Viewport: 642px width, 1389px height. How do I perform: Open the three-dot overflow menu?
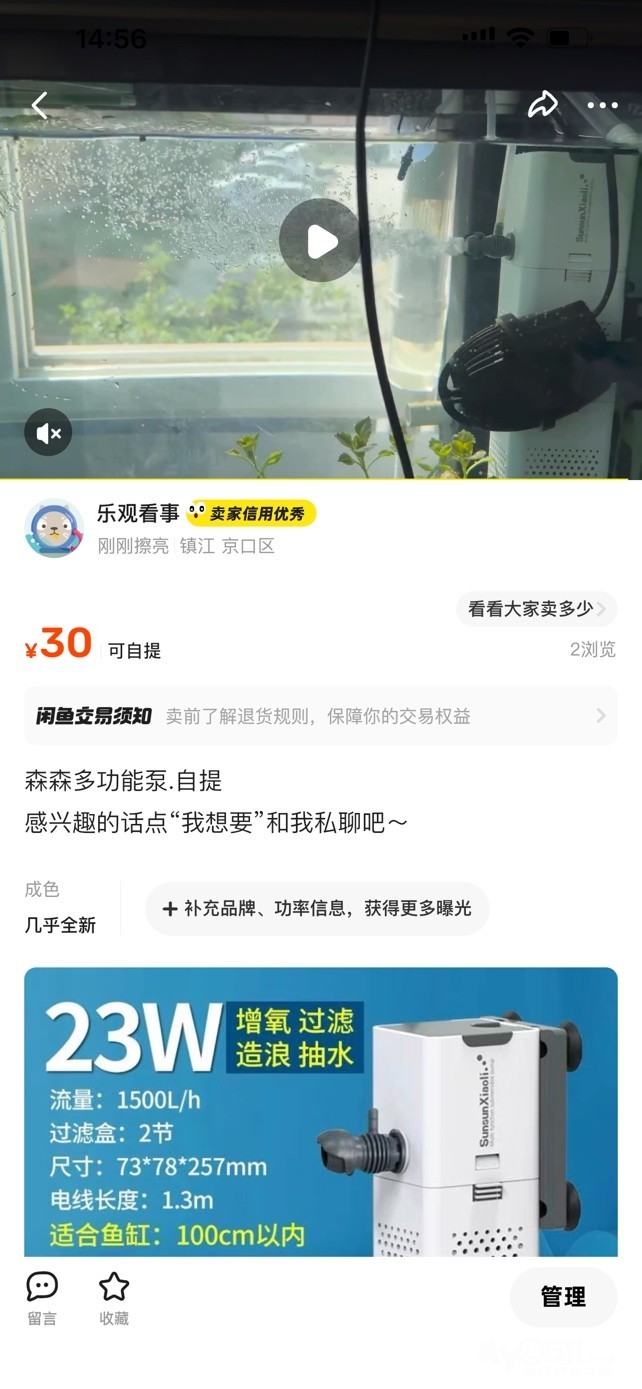coord(602,105)
